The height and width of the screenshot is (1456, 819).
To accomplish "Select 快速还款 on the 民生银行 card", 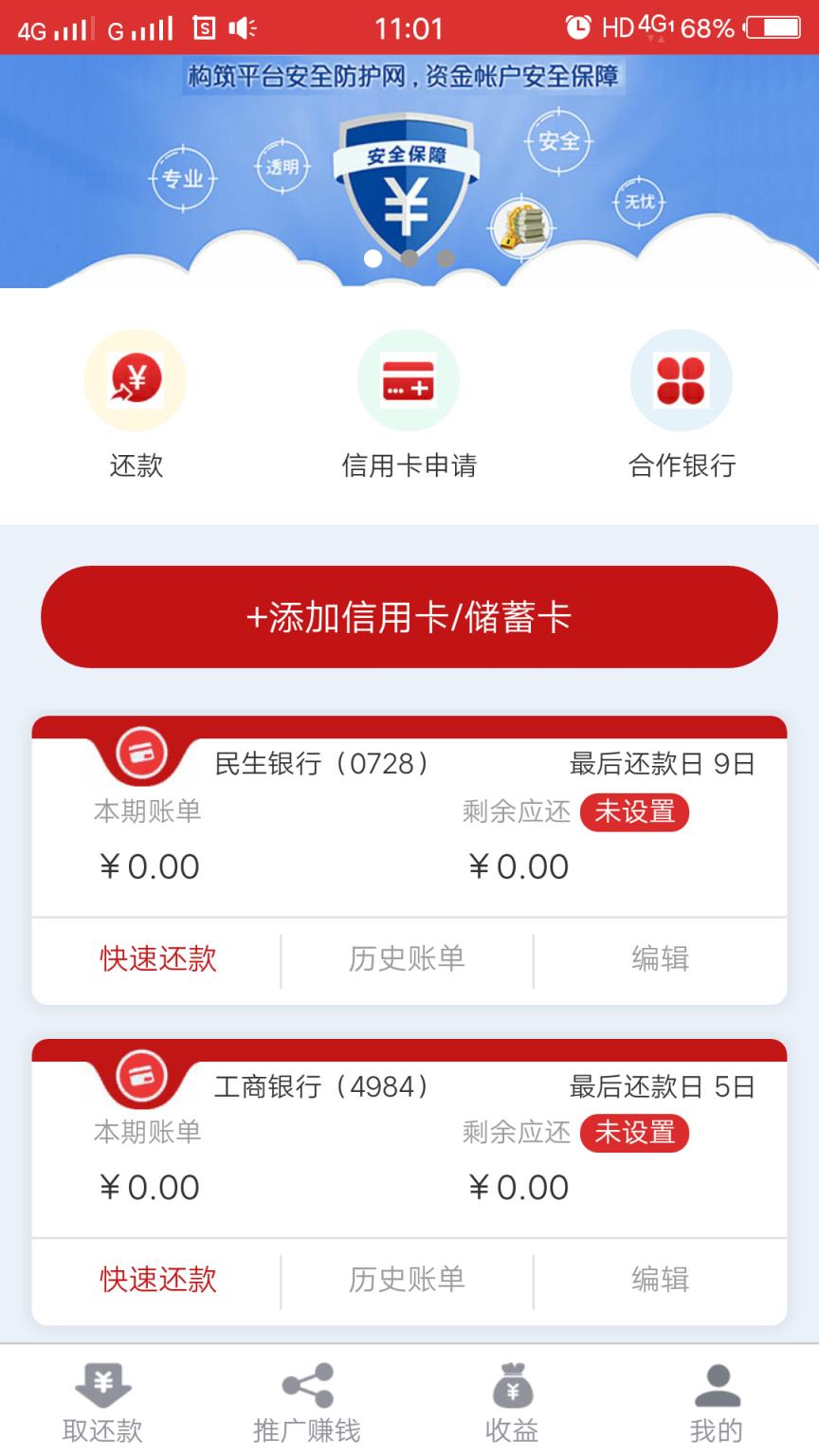I will tap(157, 960).
